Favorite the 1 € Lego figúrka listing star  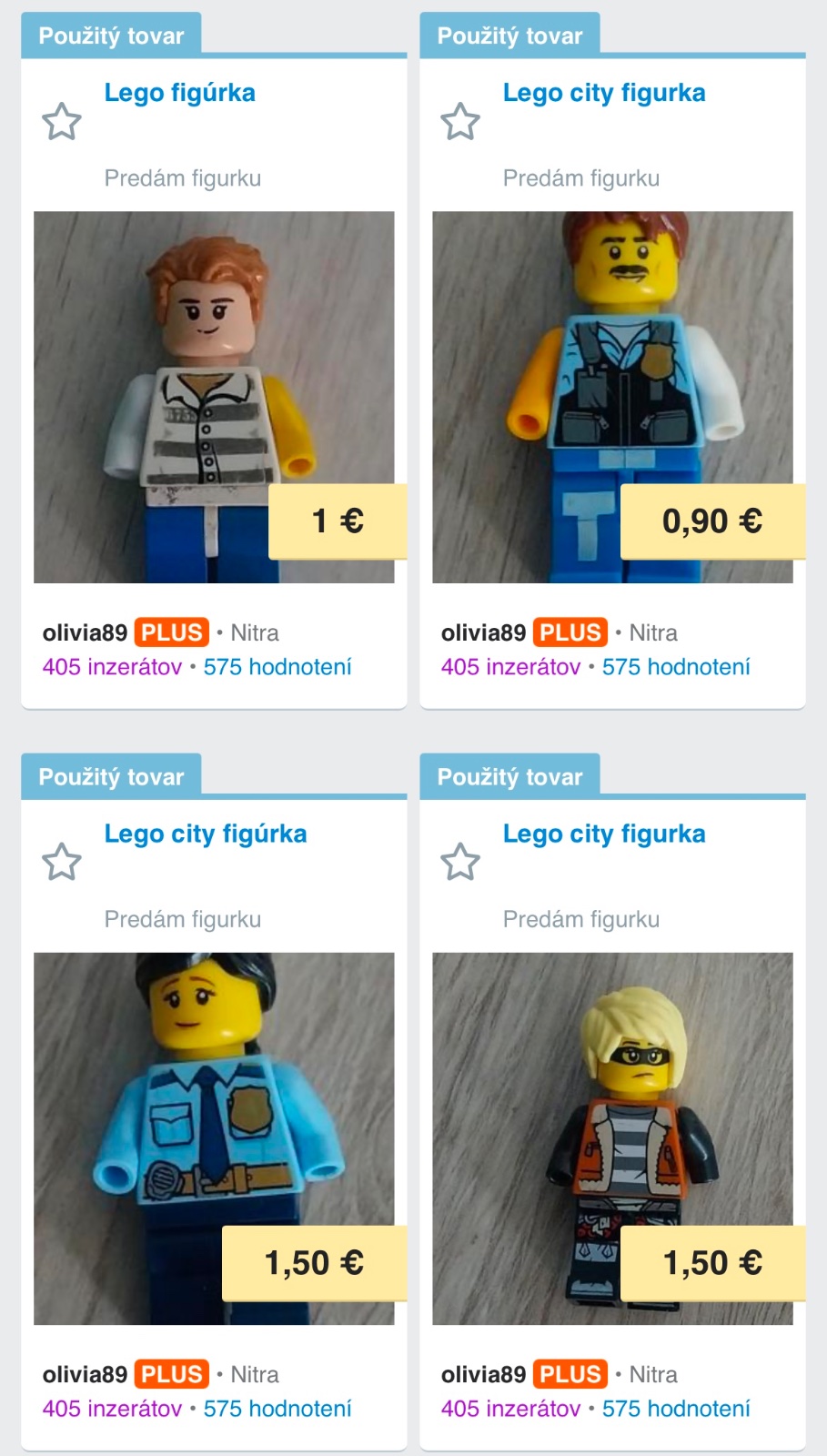tap(62, 122)
